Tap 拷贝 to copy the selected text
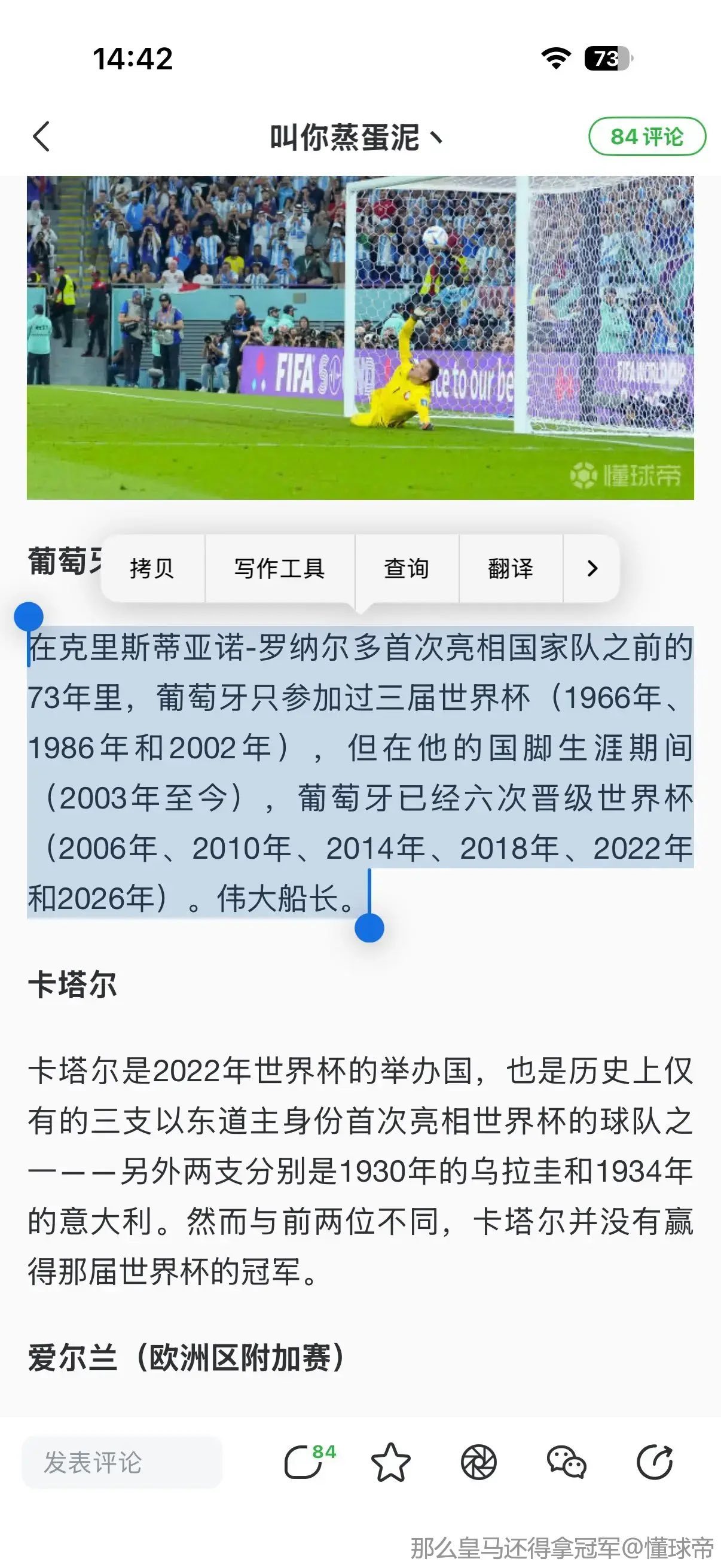Screen dimensions: 721x1568 [152, 569]
